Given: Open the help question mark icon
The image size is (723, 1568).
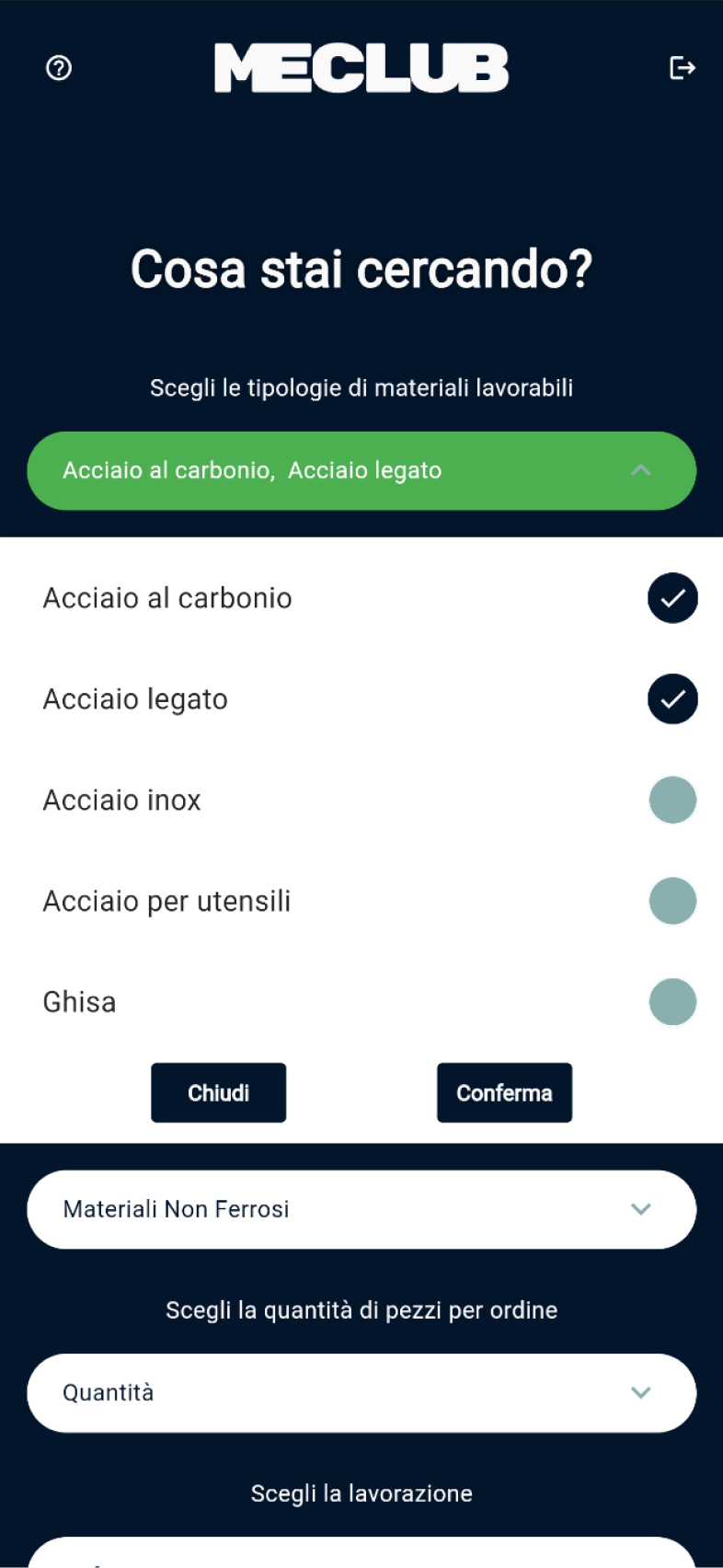Looking at the screenshot, I should [59, 68].
